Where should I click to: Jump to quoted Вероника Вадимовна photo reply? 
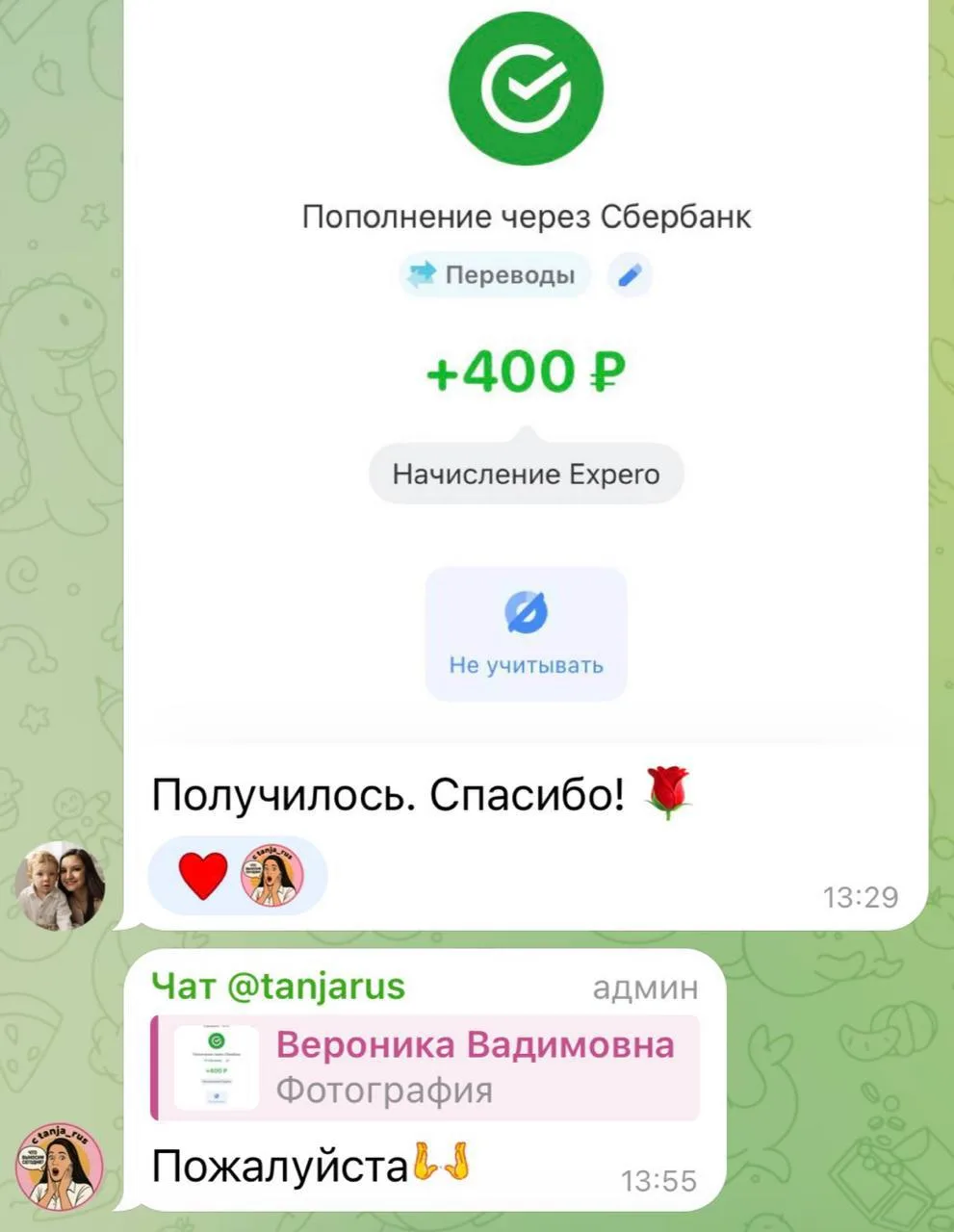pos(425,1067)
